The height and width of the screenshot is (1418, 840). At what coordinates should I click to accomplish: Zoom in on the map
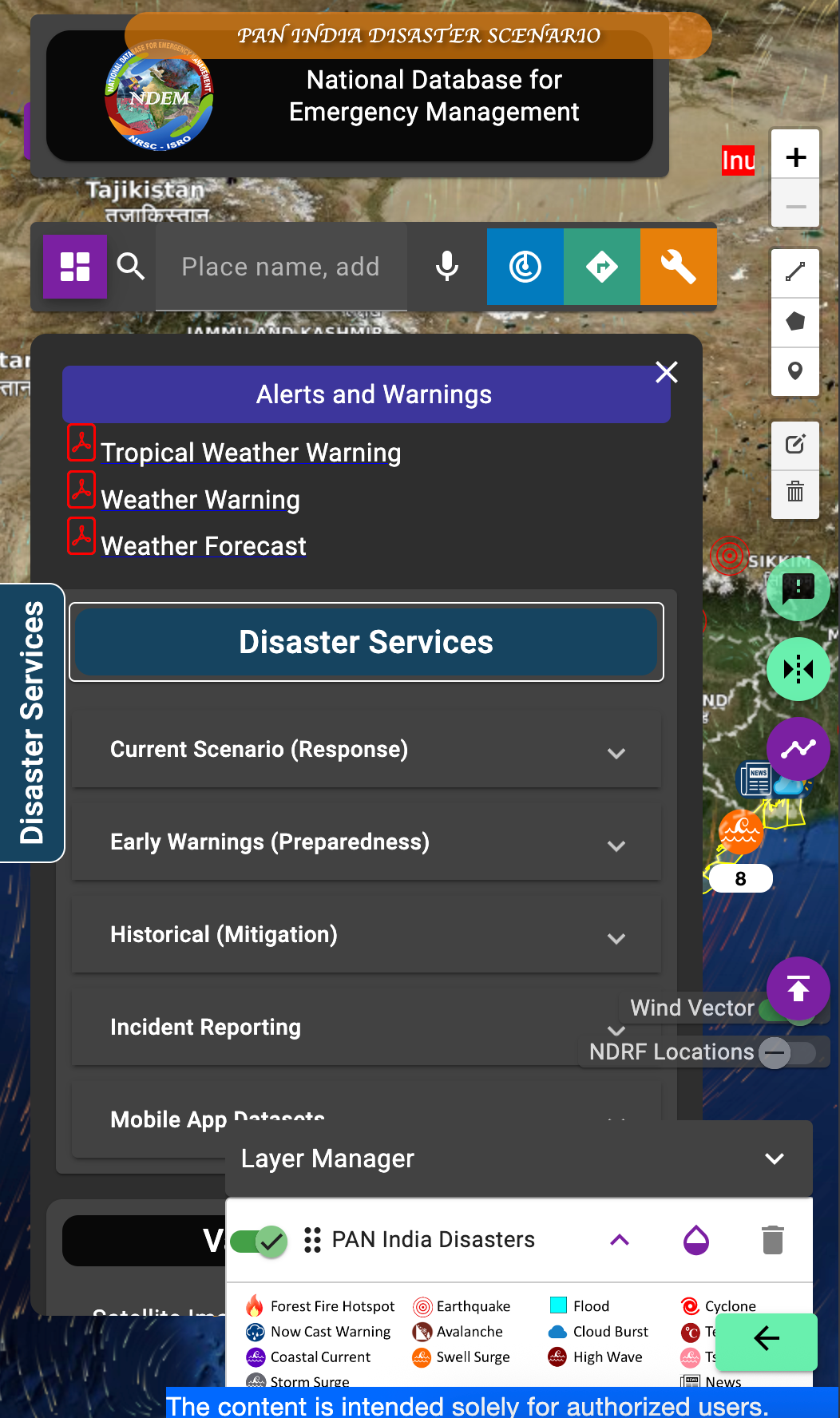tap(795, 157)
